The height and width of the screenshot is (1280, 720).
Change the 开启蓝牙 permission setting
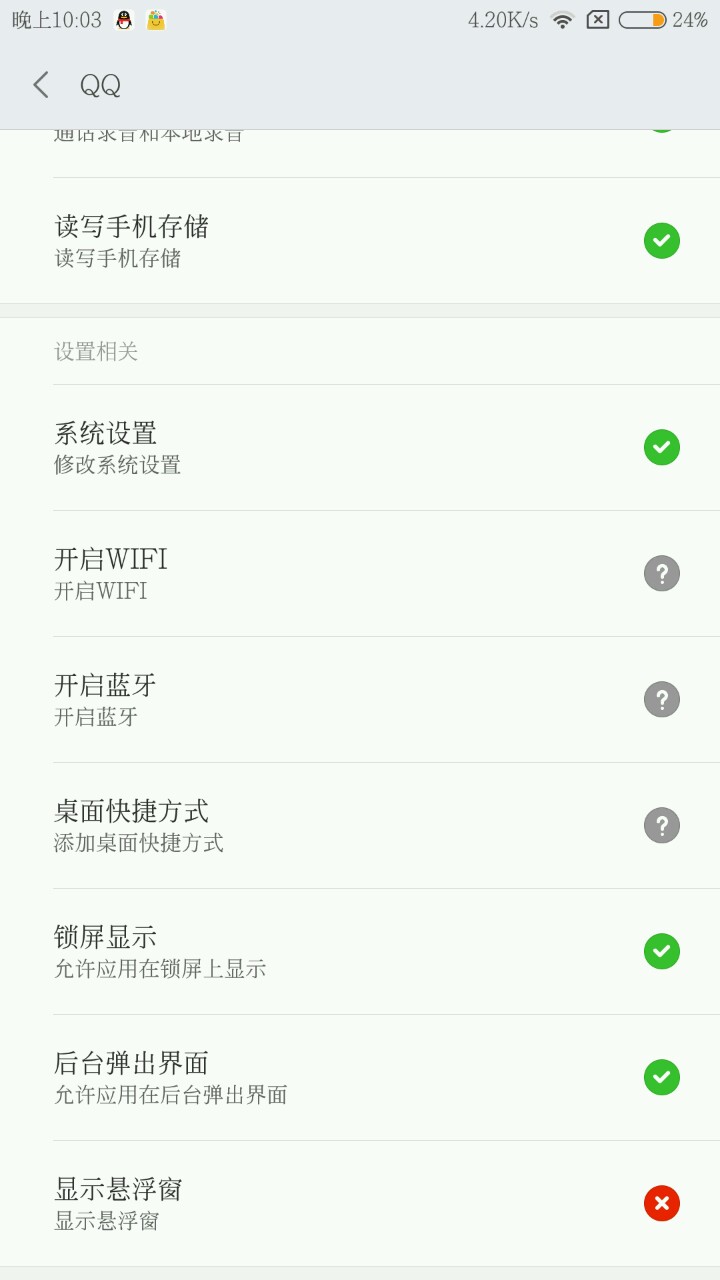coord(360,699)
